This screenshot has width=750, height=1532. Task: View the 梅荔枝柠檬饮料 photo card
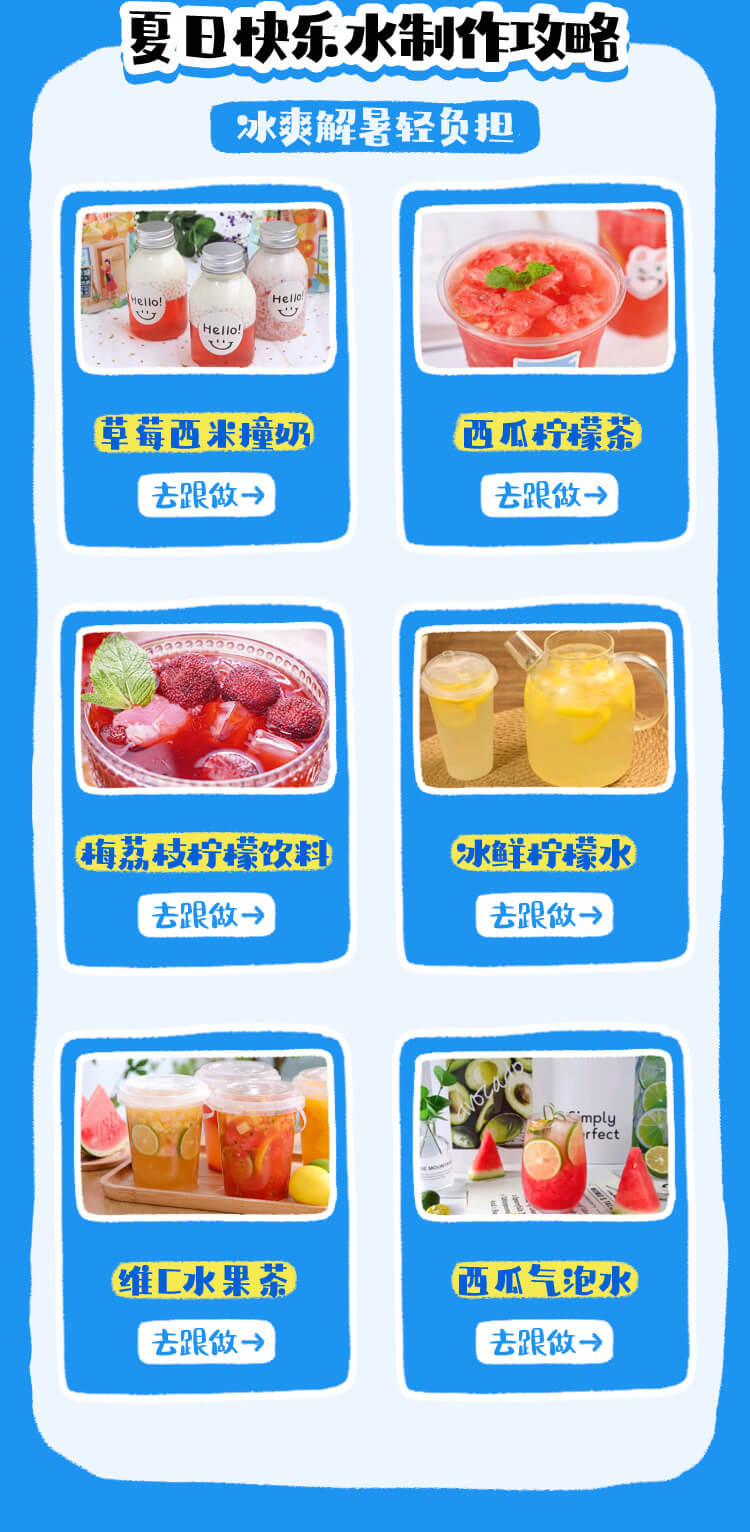[x=206, y=708]
